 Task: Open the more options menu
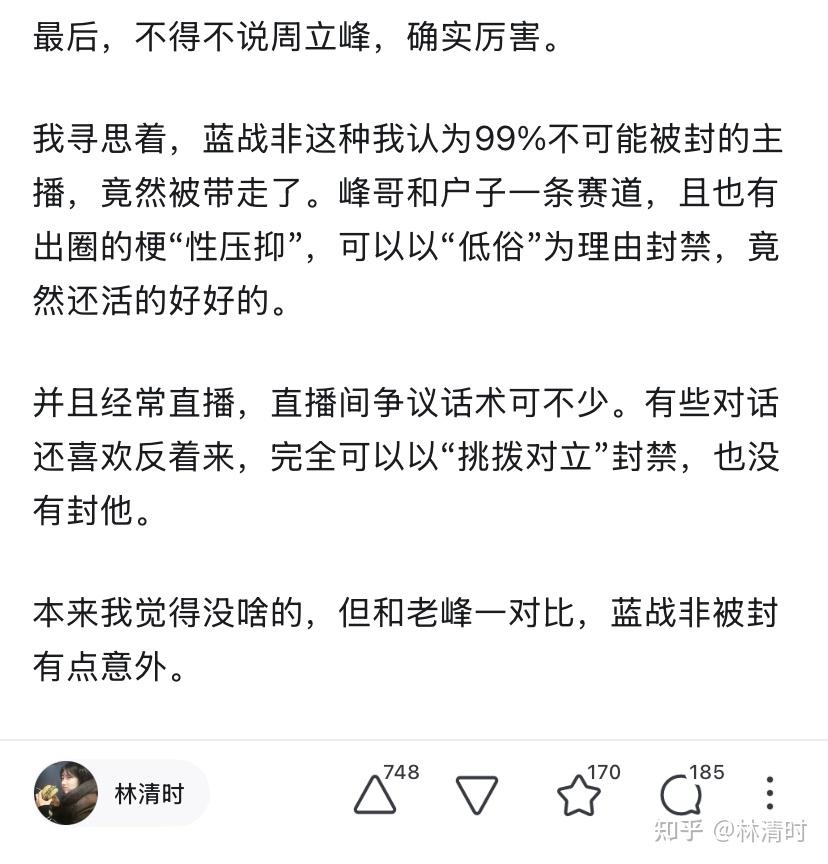pyautogui.click(x=769, y=794)
